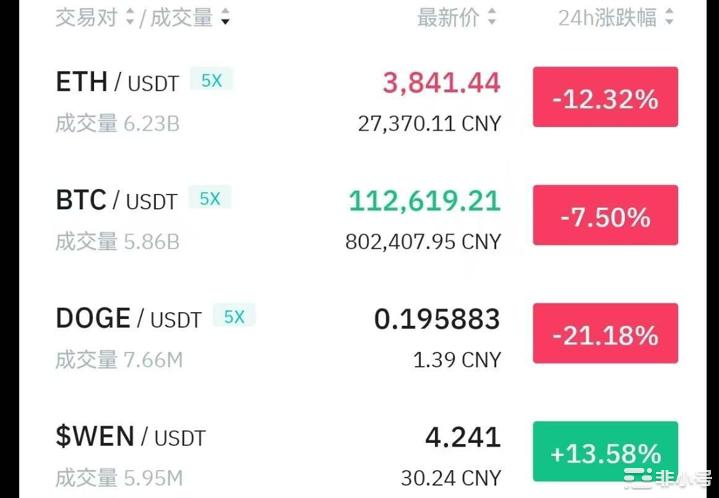This screenshot has height=498, width=719.
Task: Tap the +13.58% change badge for $WEN
Action: click(605, 452)
